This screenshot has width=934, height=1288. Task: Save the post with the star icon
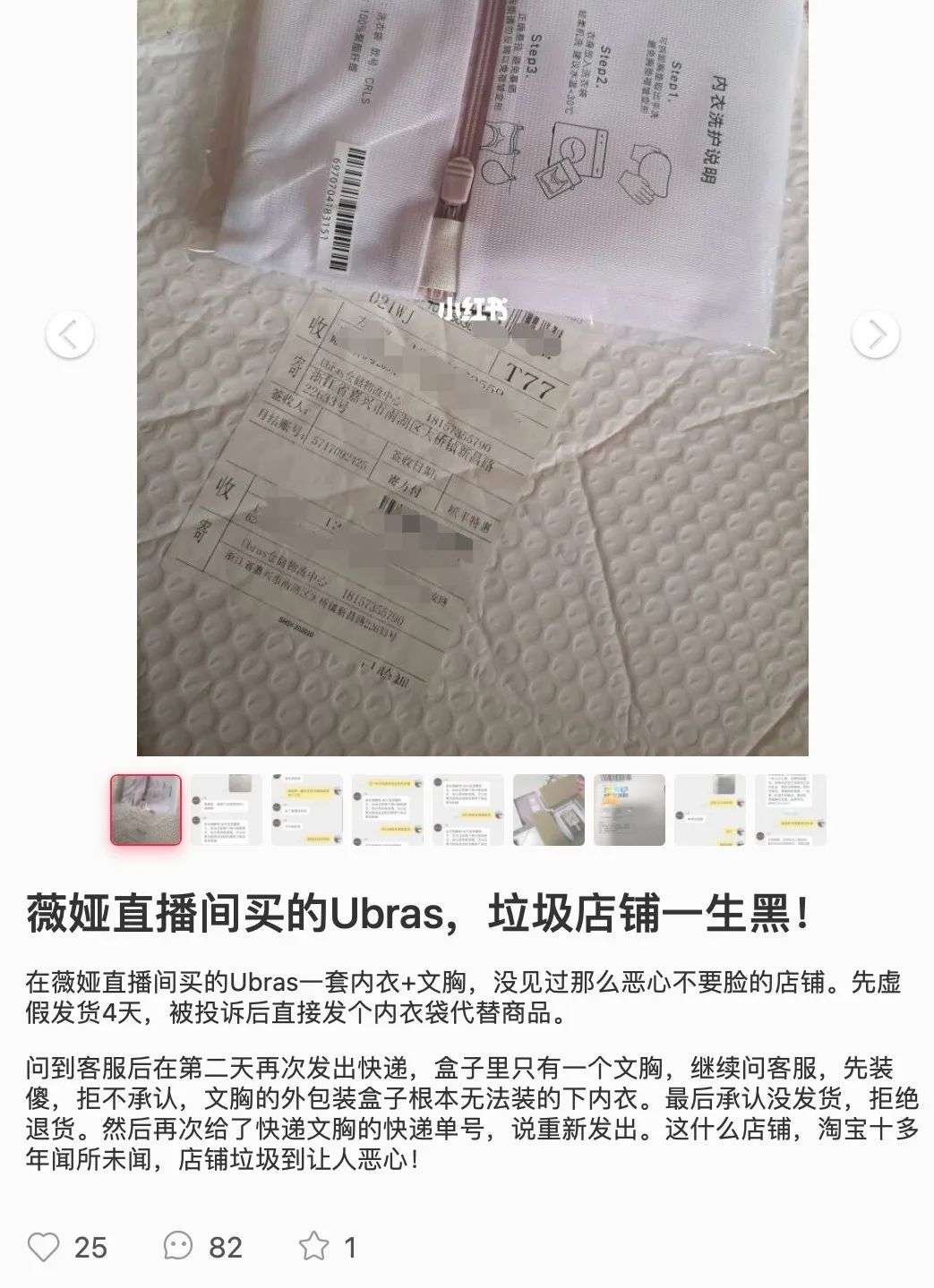313,1246
